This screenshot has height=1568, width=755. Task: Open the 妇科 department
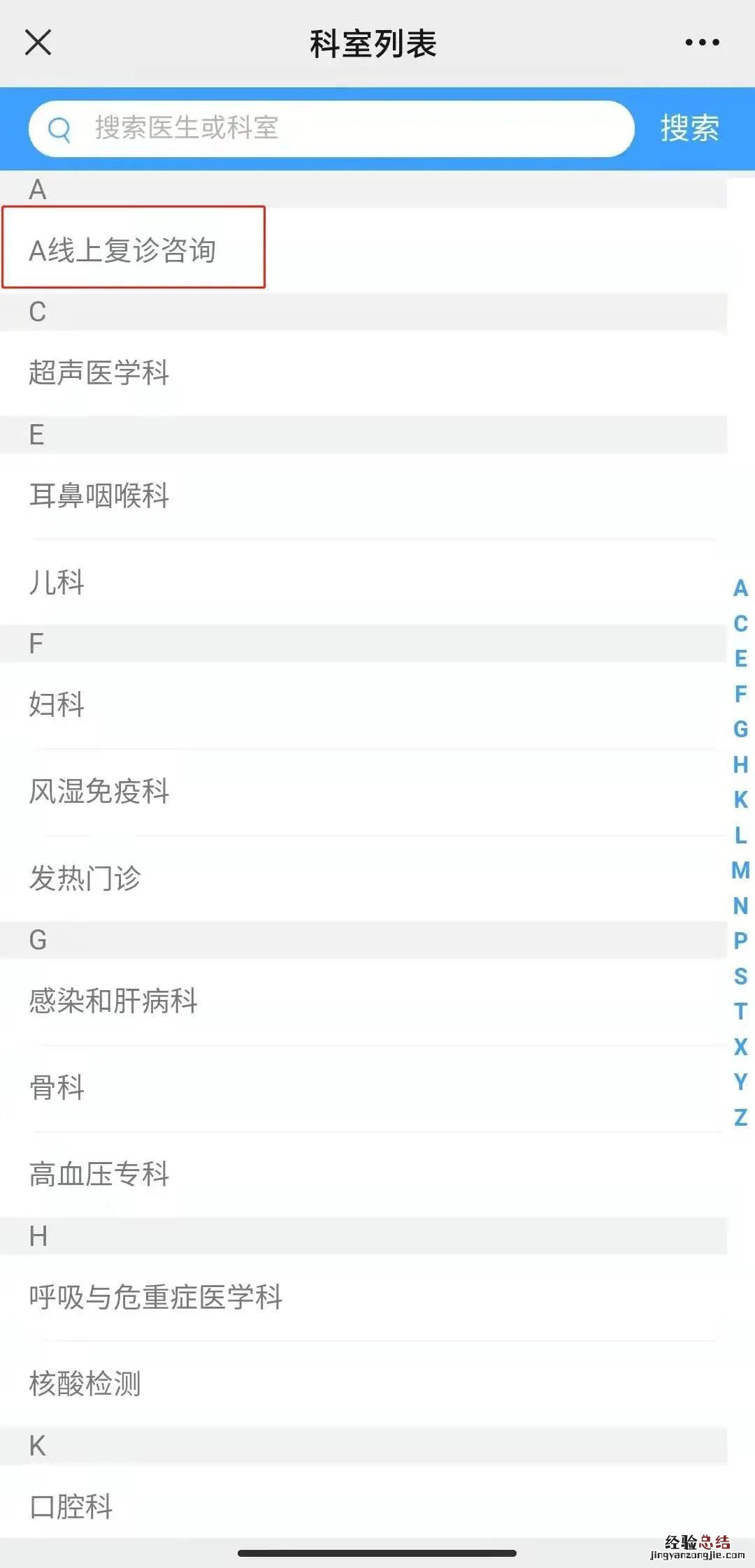coord(57,704)
